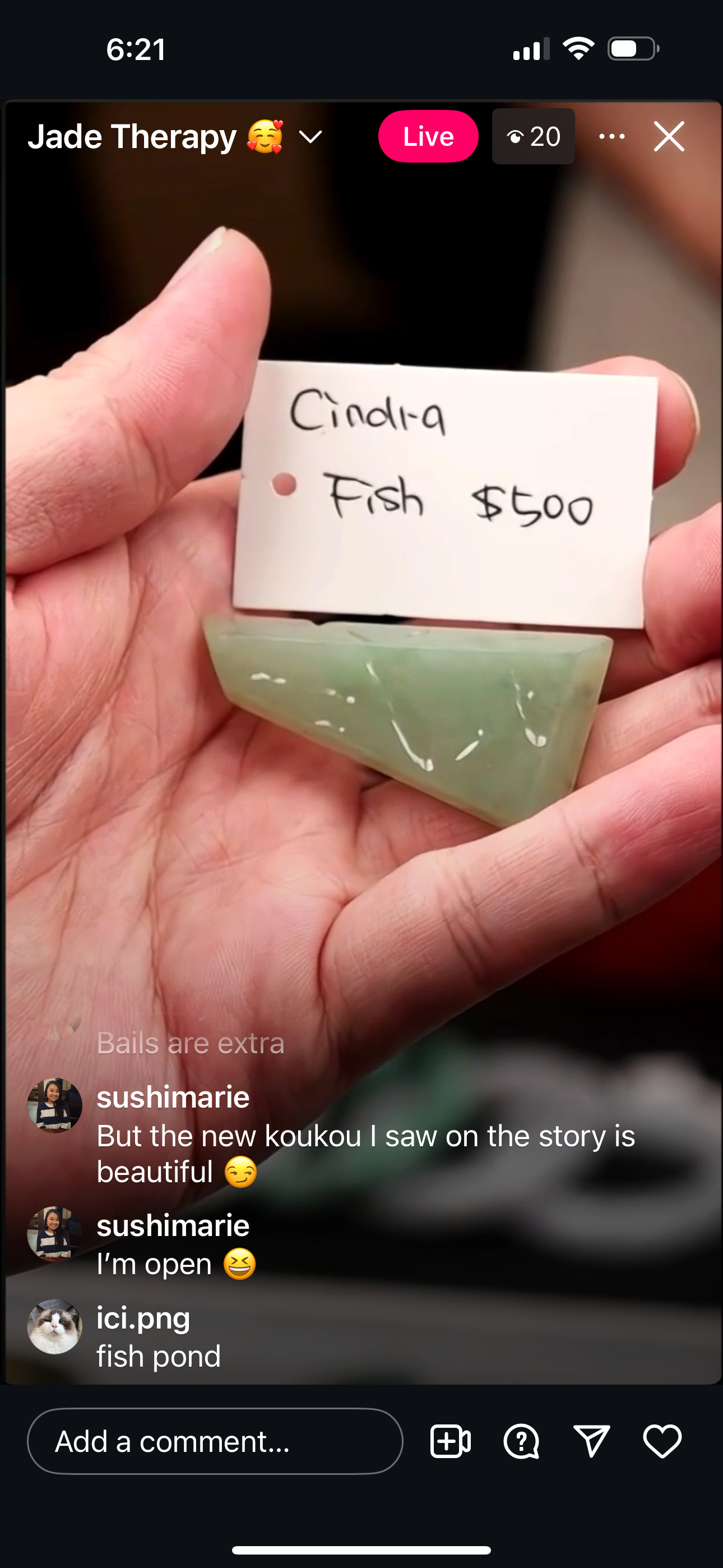View the 20 live viewers
The height and width of the screenshot is (1568, 723).
[533, 136]
